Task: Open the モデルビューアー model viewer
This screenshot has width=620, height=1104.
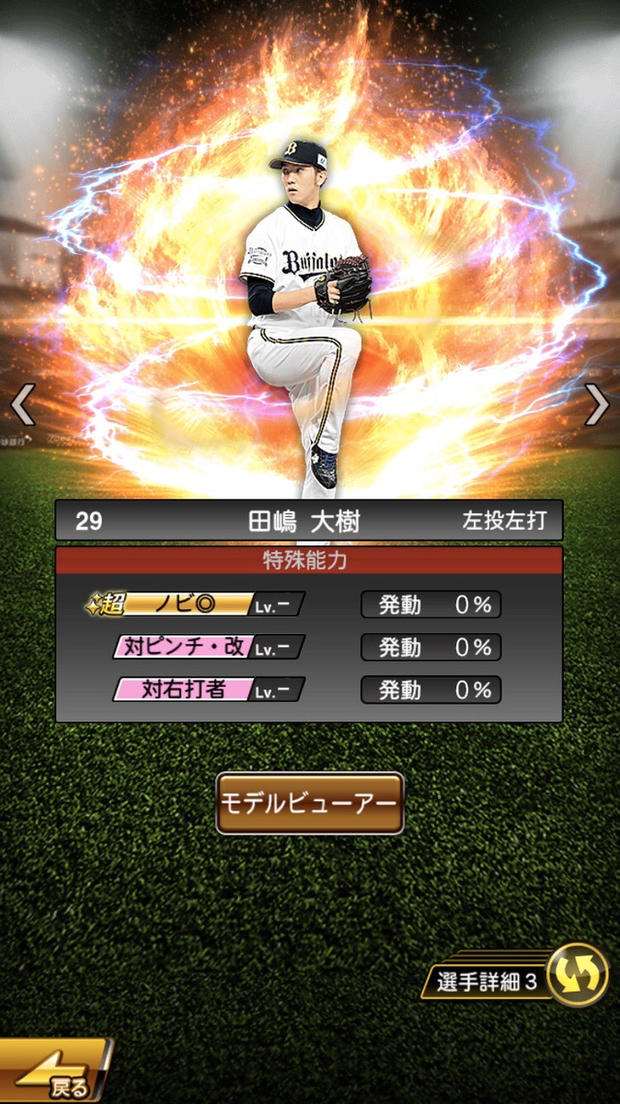Action: [x=310, y=804]
